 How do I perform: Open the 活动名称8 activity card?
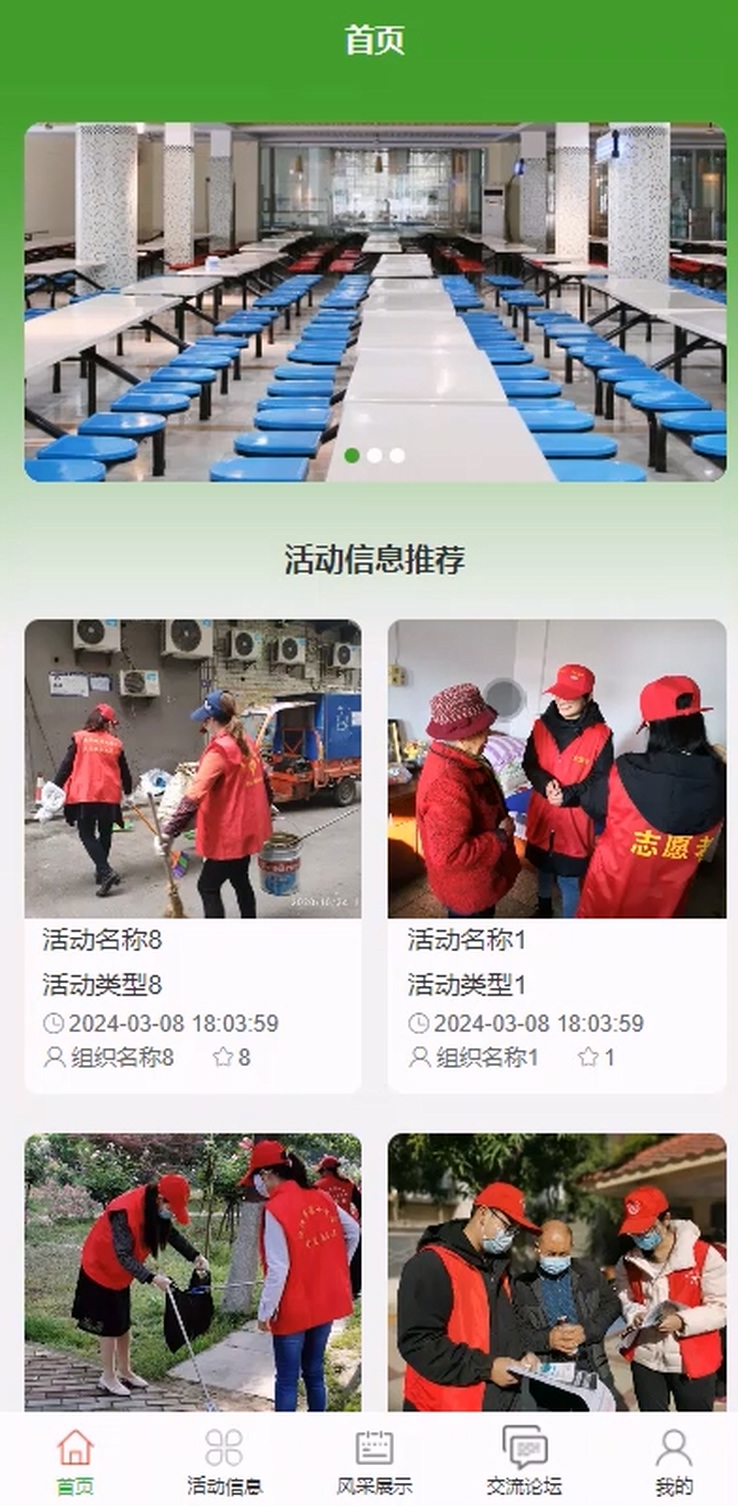click(193, 855)
